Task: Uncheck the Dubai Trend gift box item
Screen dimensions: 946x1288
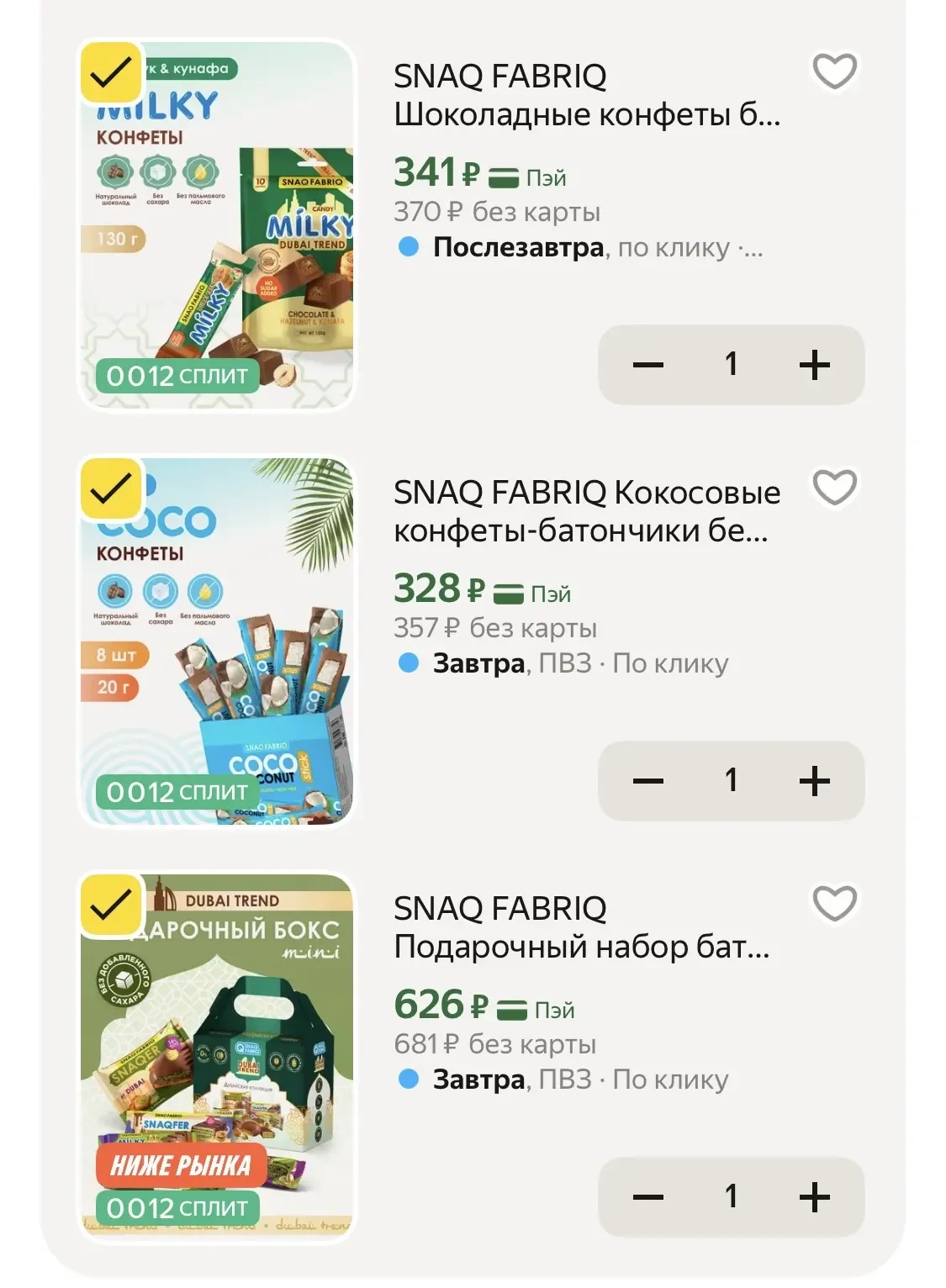Action: click(x=110, y=905)
